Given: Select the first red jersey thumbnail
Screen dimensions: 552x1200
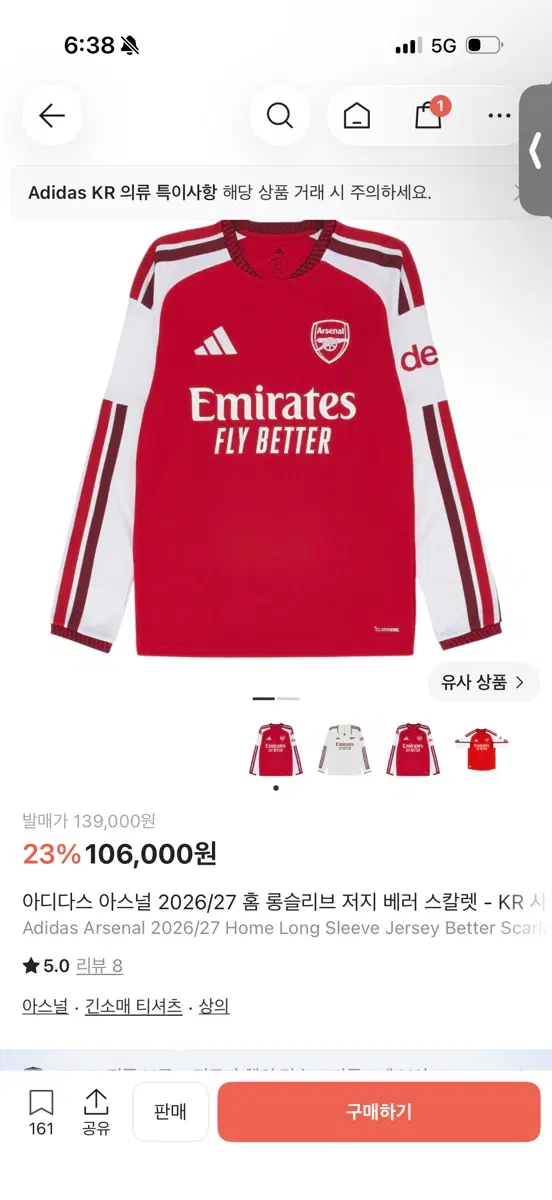Looking at the screenshot, I should (x=275, y=749).
